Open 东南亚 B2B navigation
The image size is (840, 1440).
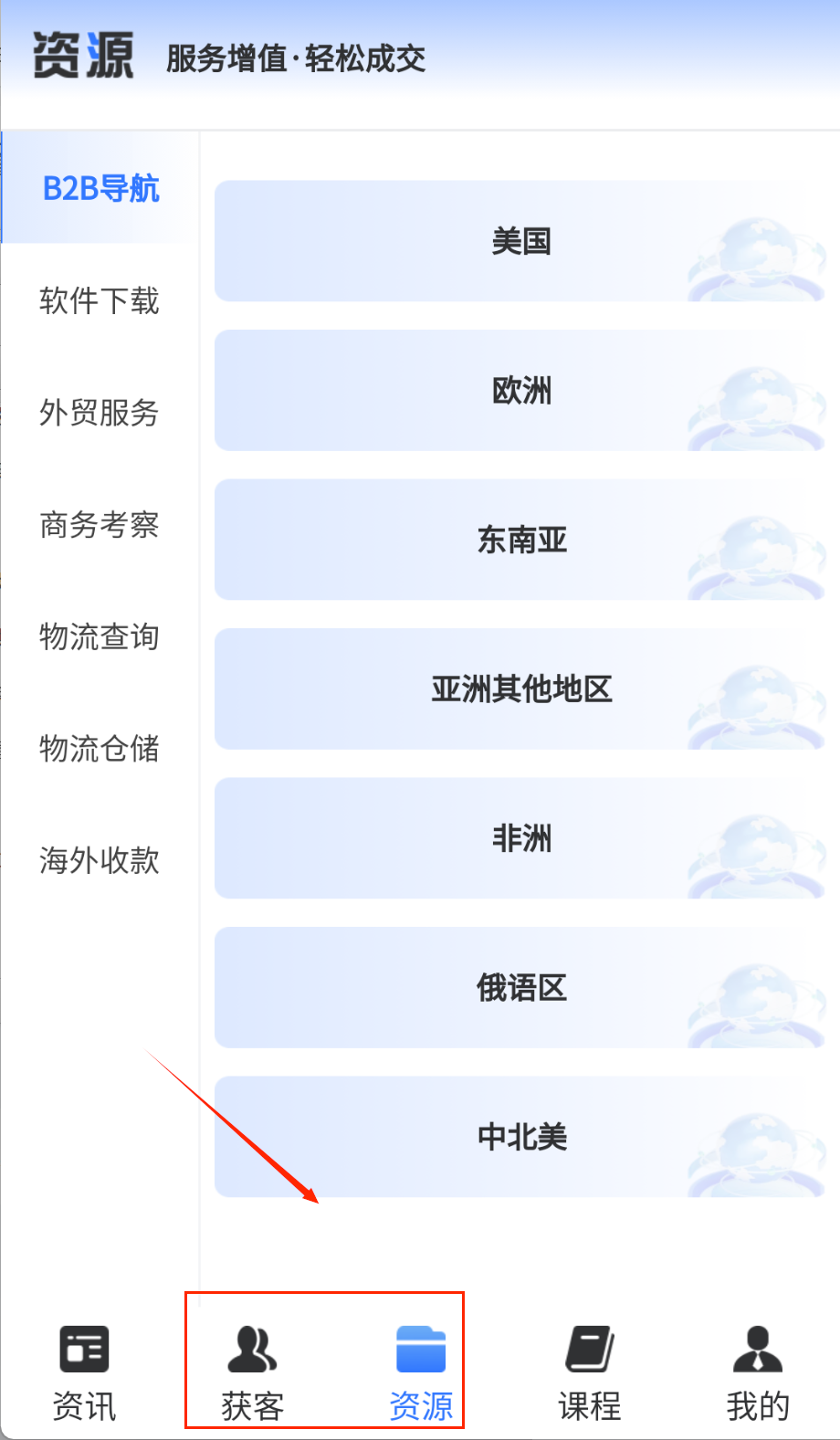[520, 540]
